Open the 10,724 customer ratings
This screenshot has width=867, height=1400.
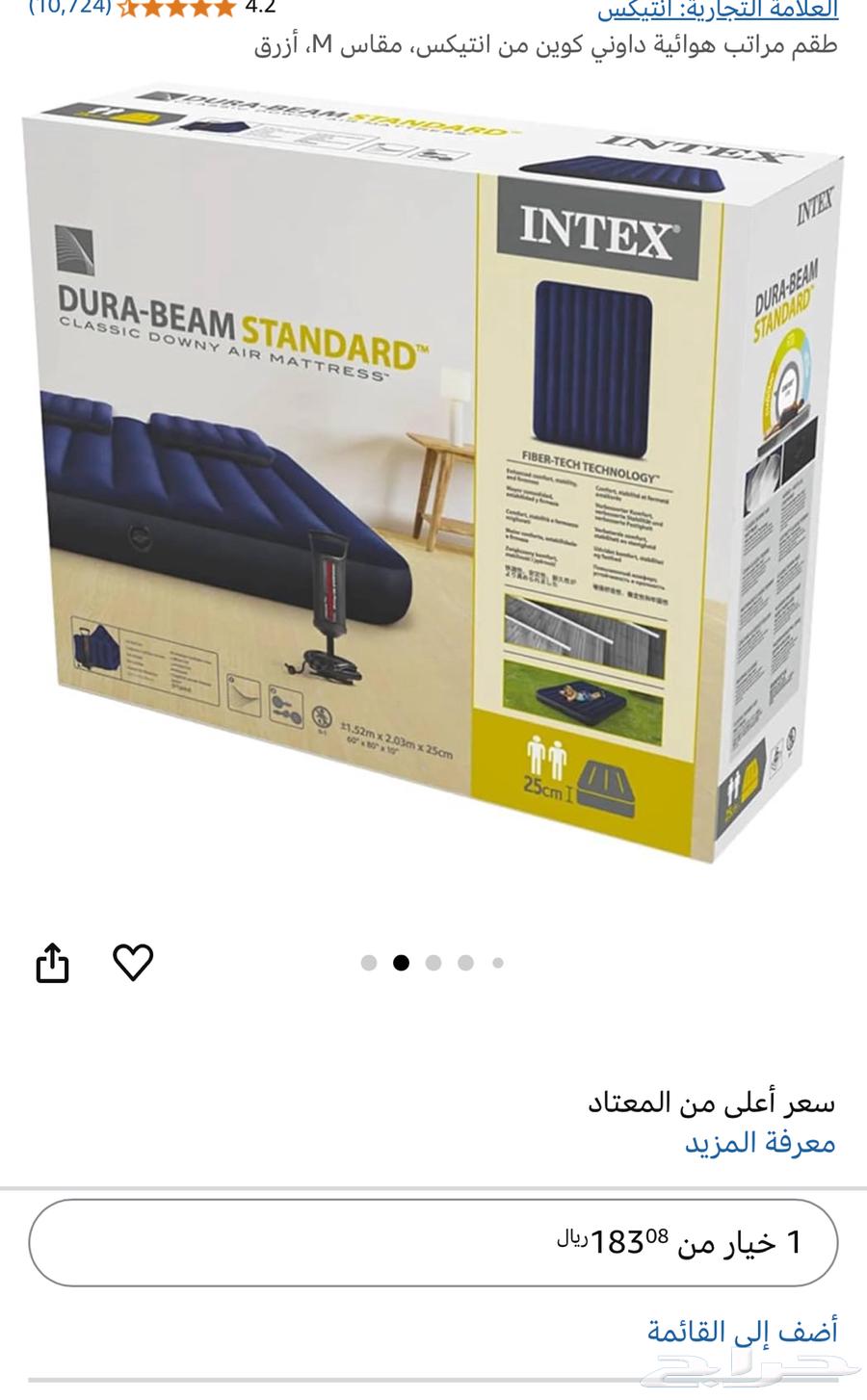[x=70, y=8]
